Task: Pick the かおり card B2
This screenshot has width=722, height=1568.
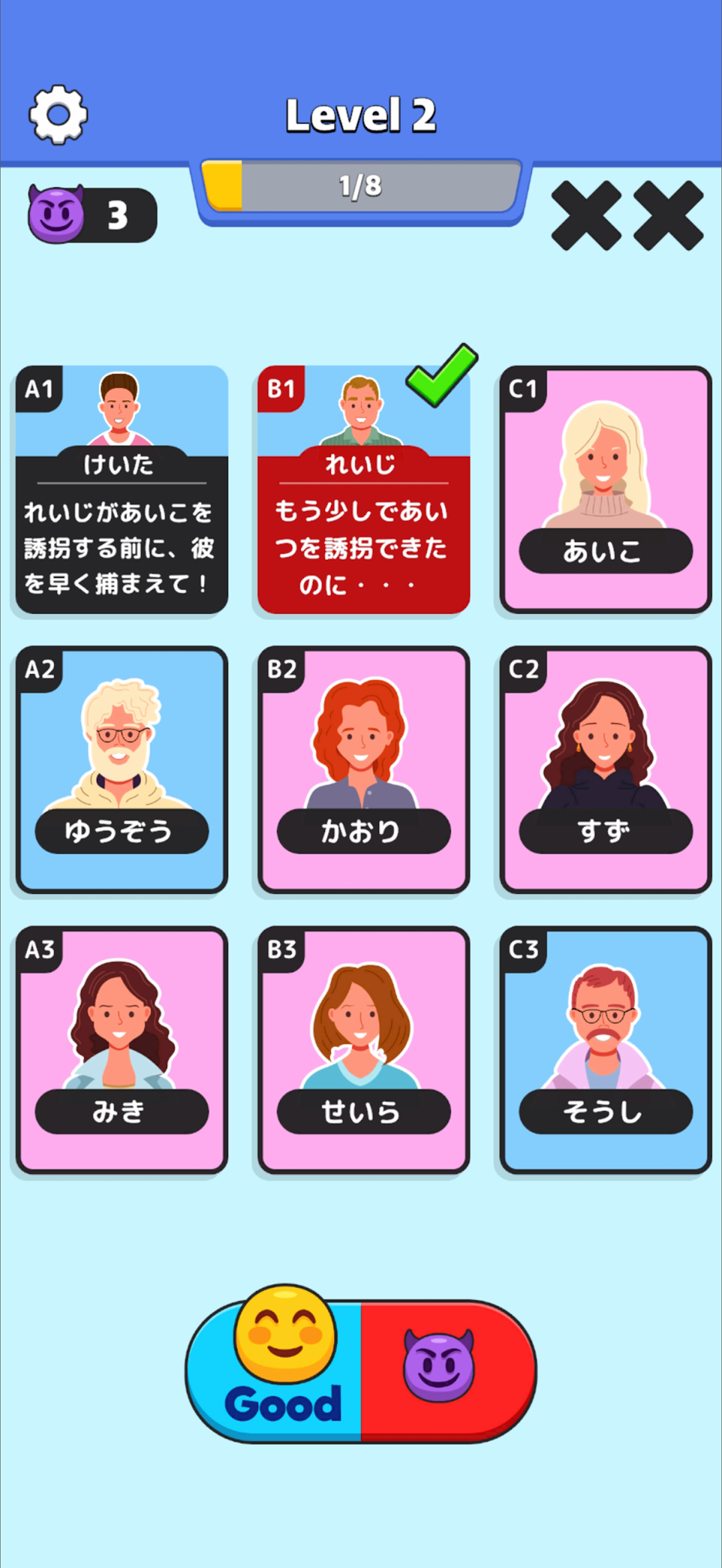Action: pyautogui.click(x=364, y=770)
